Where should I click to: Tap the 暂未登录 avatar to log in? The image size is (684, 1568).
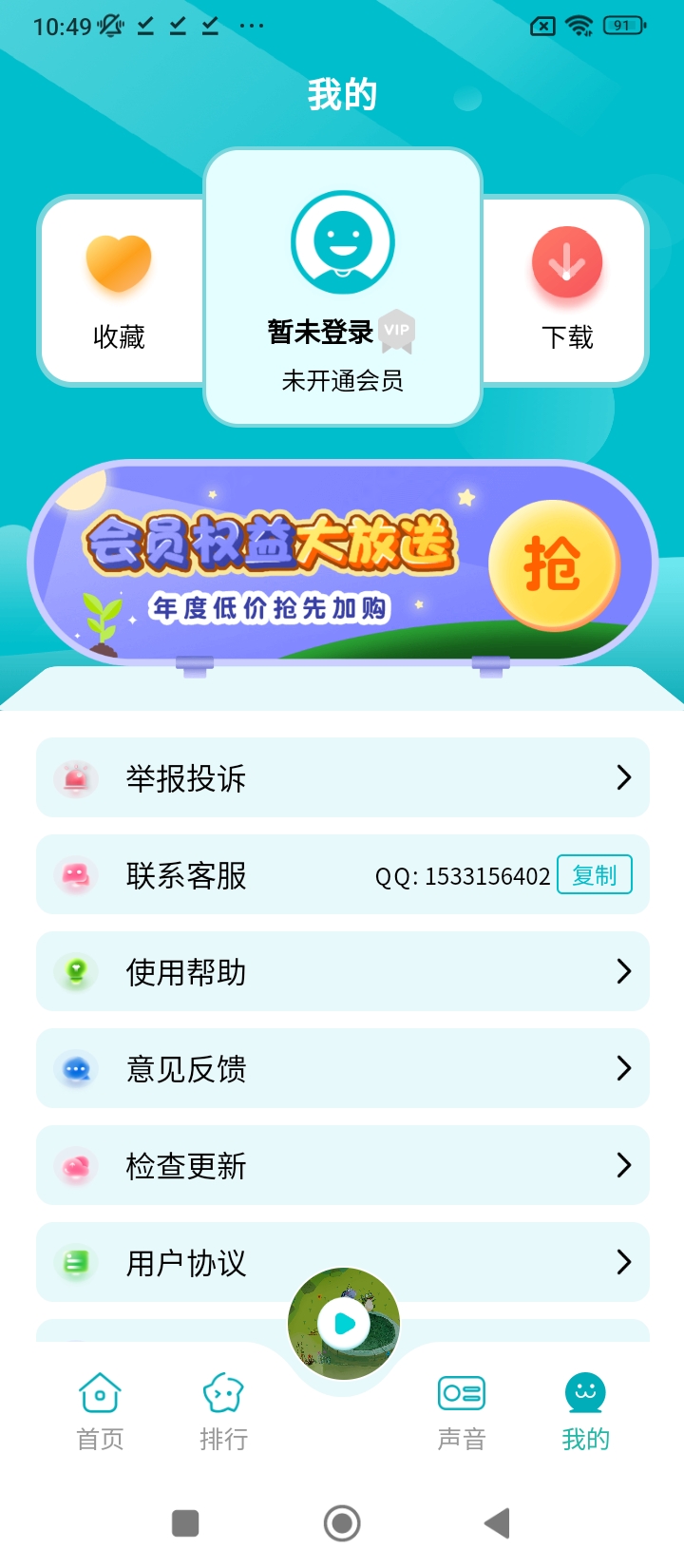[x=342, y=243]
